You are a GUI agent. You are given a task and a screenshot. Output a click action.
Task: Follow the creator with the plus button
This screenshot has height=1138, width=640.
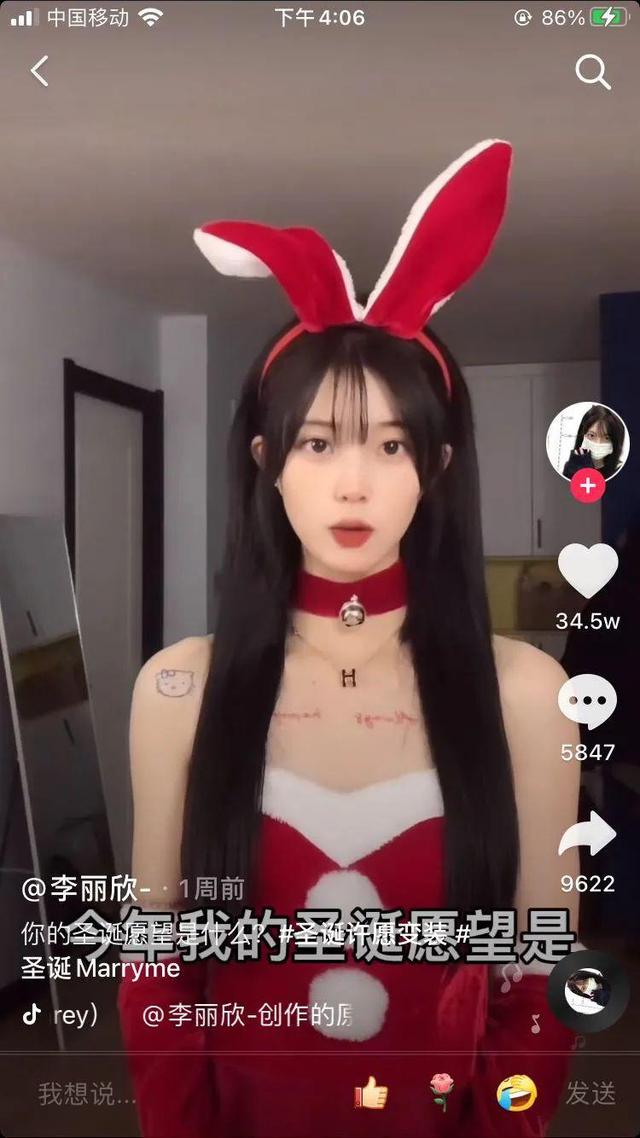(x=587, y=486)
